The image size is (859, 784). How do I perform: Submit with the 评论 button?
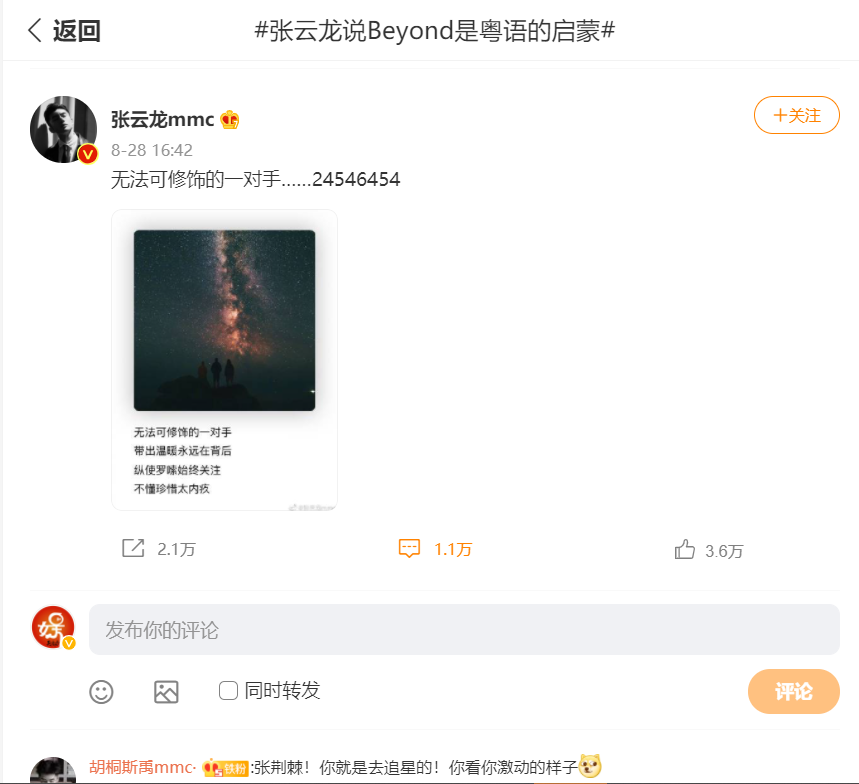(793, 691)
